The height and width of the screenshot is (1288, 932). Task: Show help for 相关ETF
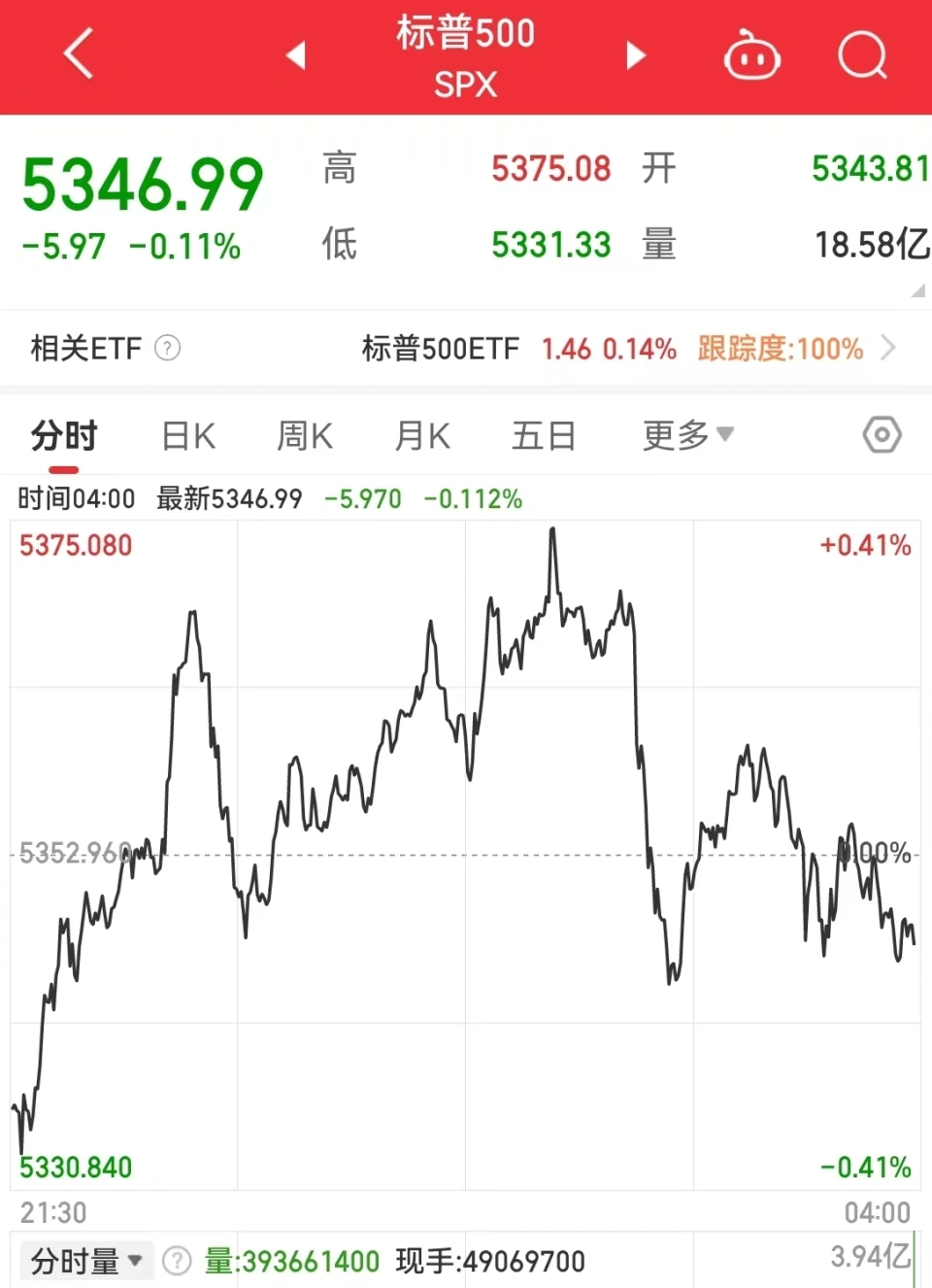pos(168,348)
